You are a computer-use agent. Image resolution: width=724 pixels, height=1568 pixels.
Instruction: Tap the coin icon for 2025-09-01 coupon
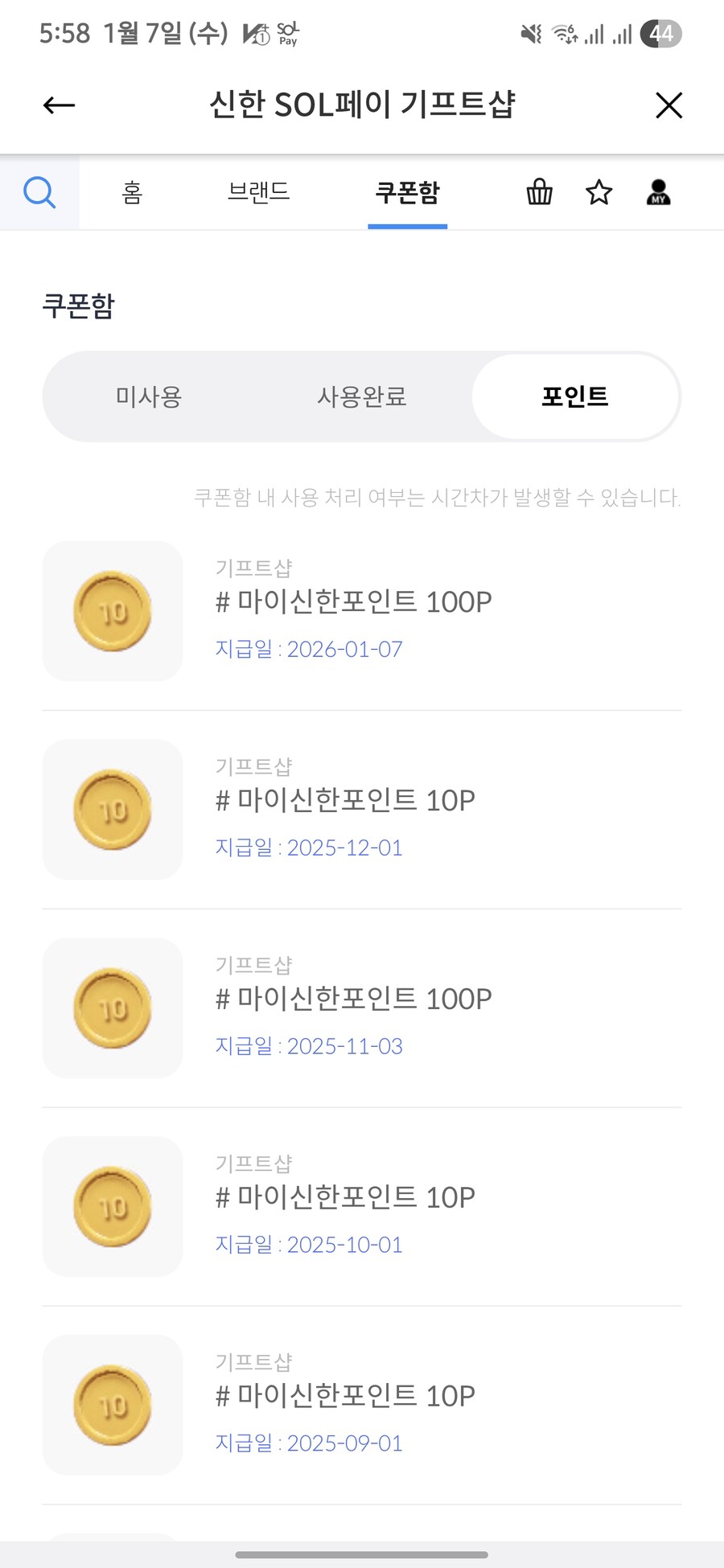click(112, 1405)
